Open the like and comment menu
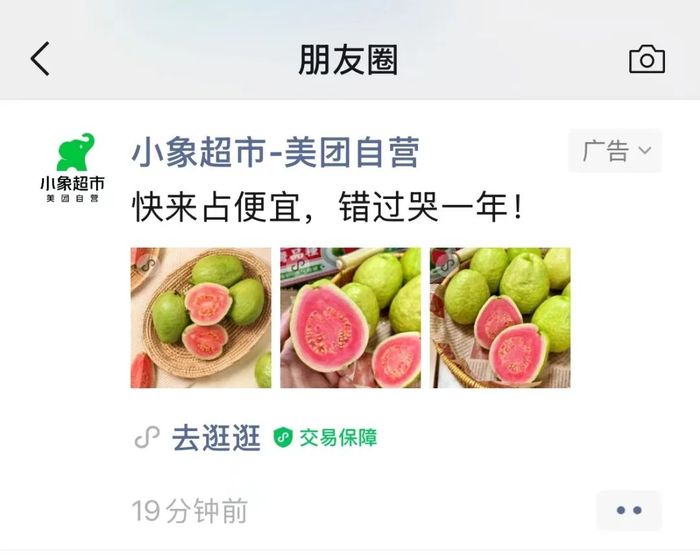This screenshot has width=700, height=558. click(x=629, y=510)
